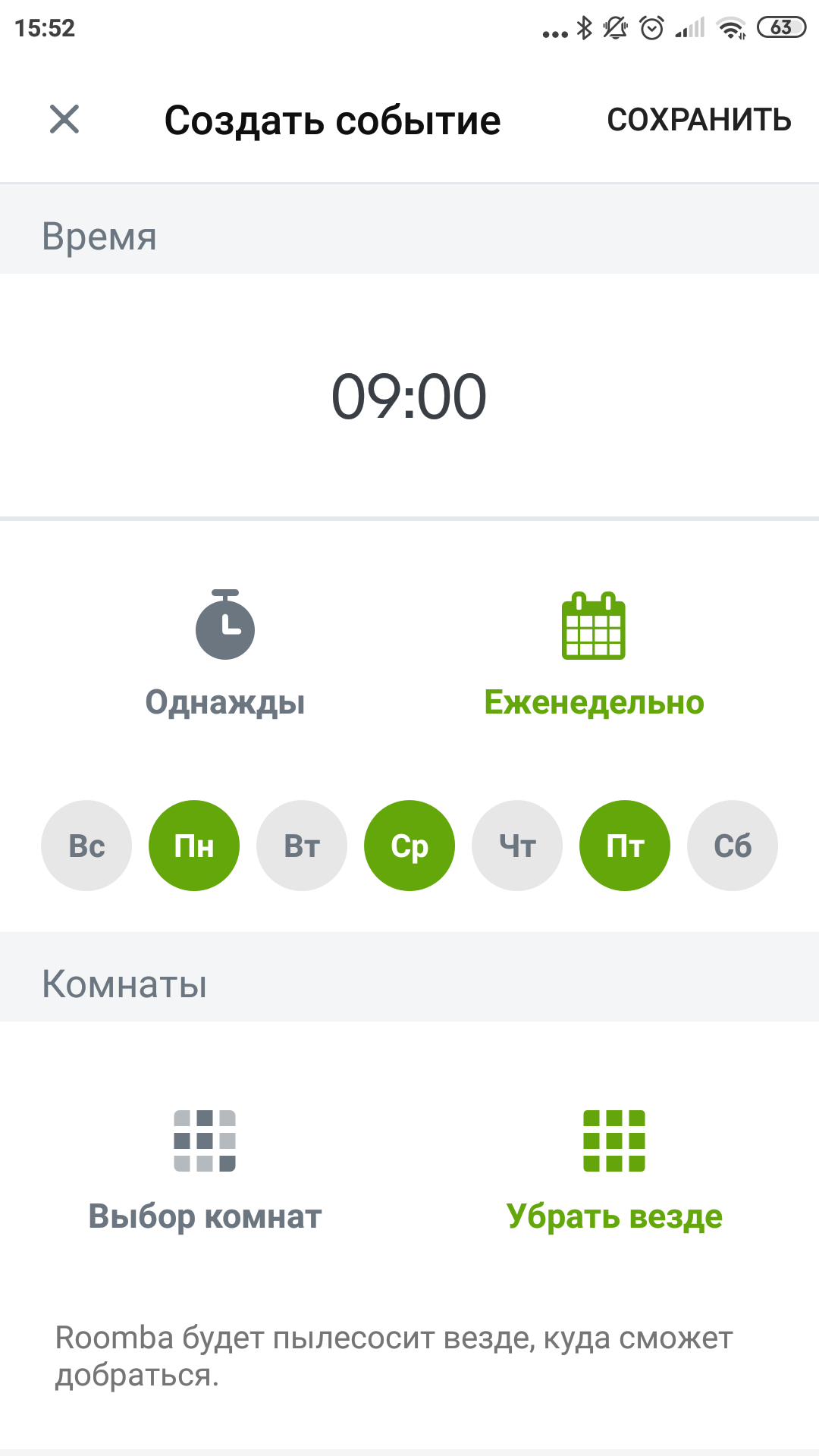
Task: Select the Однажды one-time option
Action: [x=225, y=654]
